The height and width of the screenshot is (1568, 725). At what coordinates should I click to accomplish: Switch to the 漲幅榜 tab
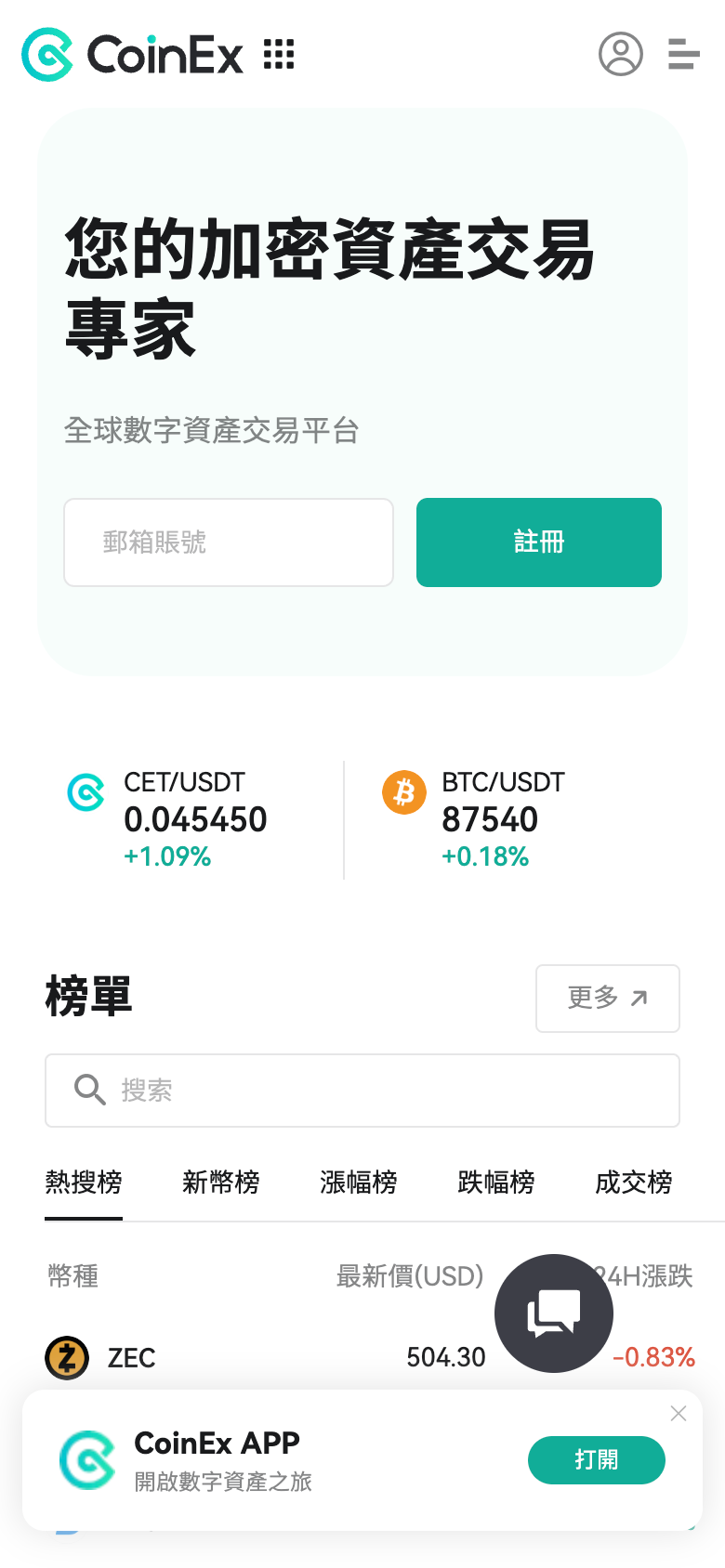tap(357, 1183)
